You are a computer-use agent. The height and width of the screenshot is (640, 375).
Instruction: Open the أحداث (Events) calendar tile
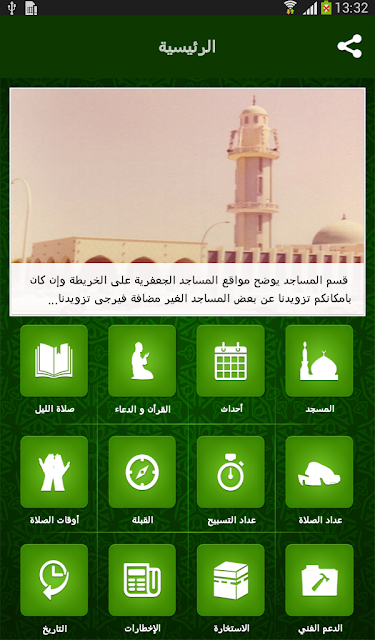click(x=231, y=361)
